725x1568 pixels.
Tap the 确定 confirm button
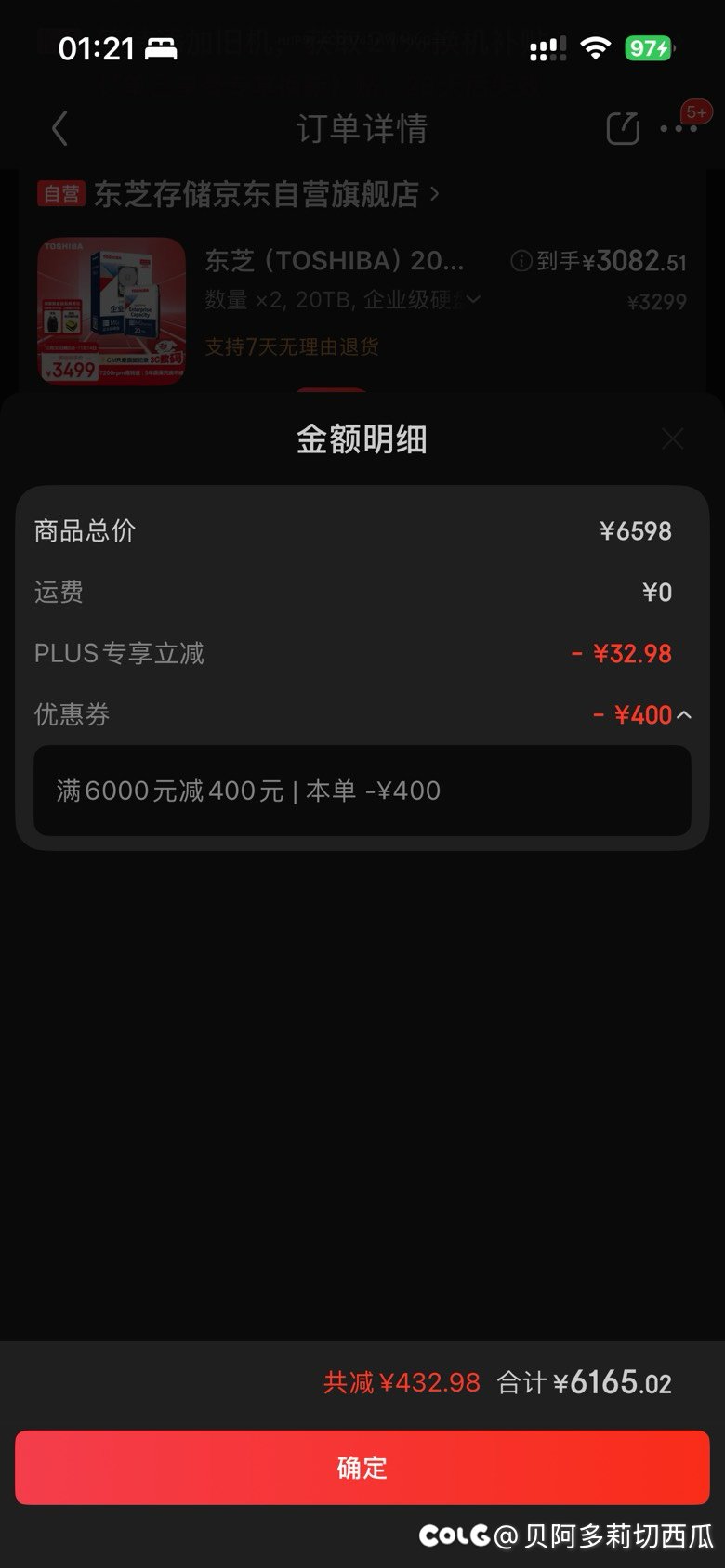pyautogui.click(x=362, y=1468)
